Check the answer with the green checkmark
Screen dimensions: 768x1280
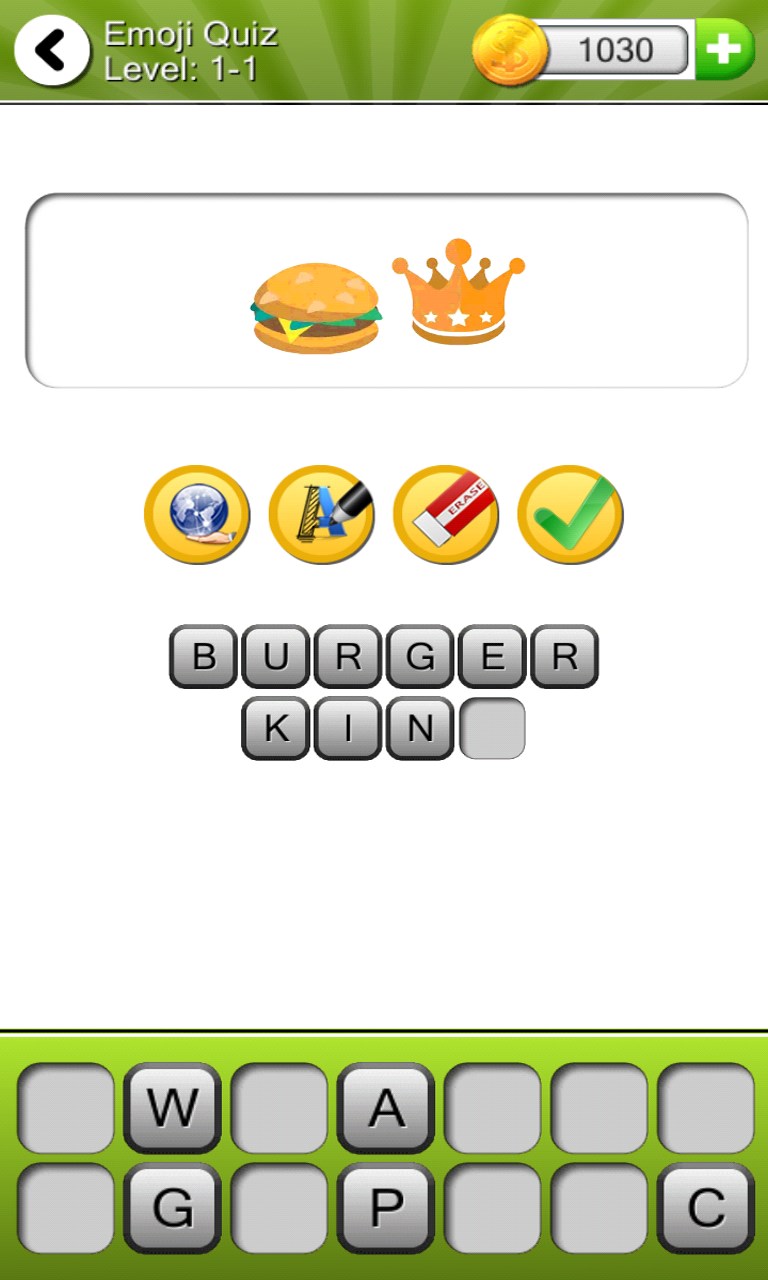point(570,515)
